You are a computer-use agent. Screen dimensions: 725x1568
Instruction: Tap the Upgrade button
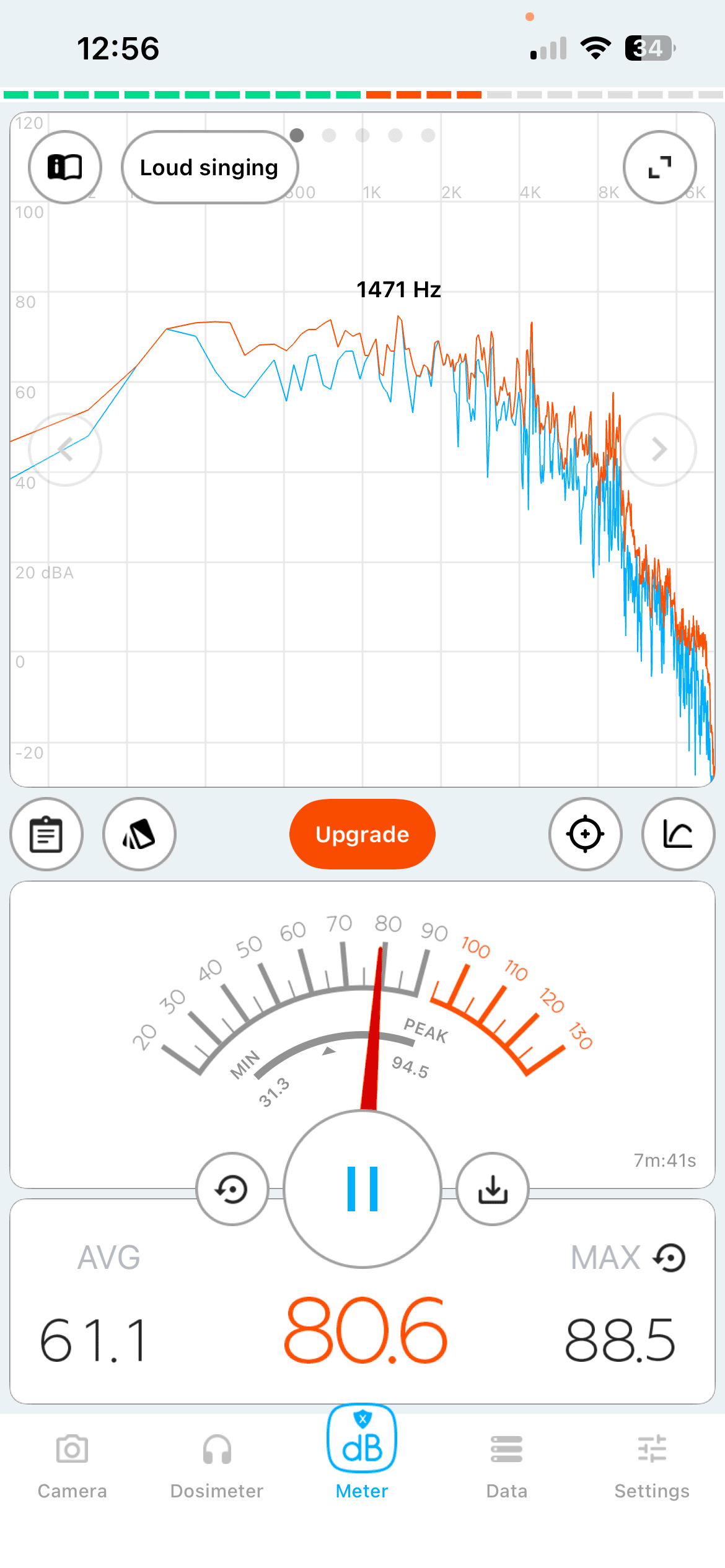point(362,834)
